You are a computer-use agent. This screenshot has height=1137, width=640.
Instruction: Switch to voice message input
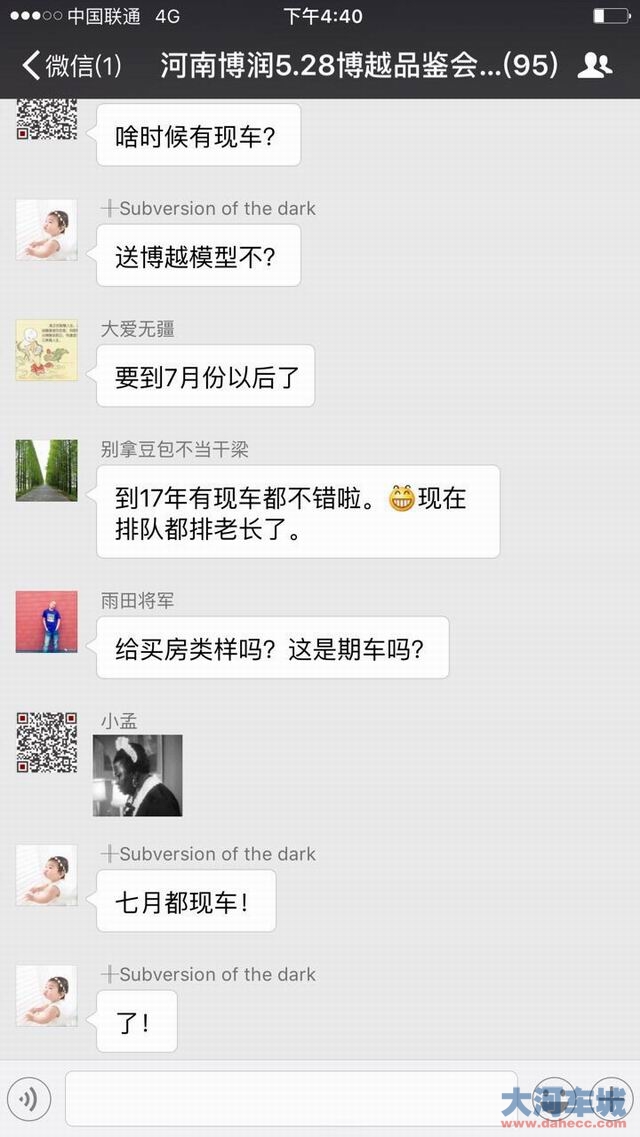click(x=29, y=1100)
